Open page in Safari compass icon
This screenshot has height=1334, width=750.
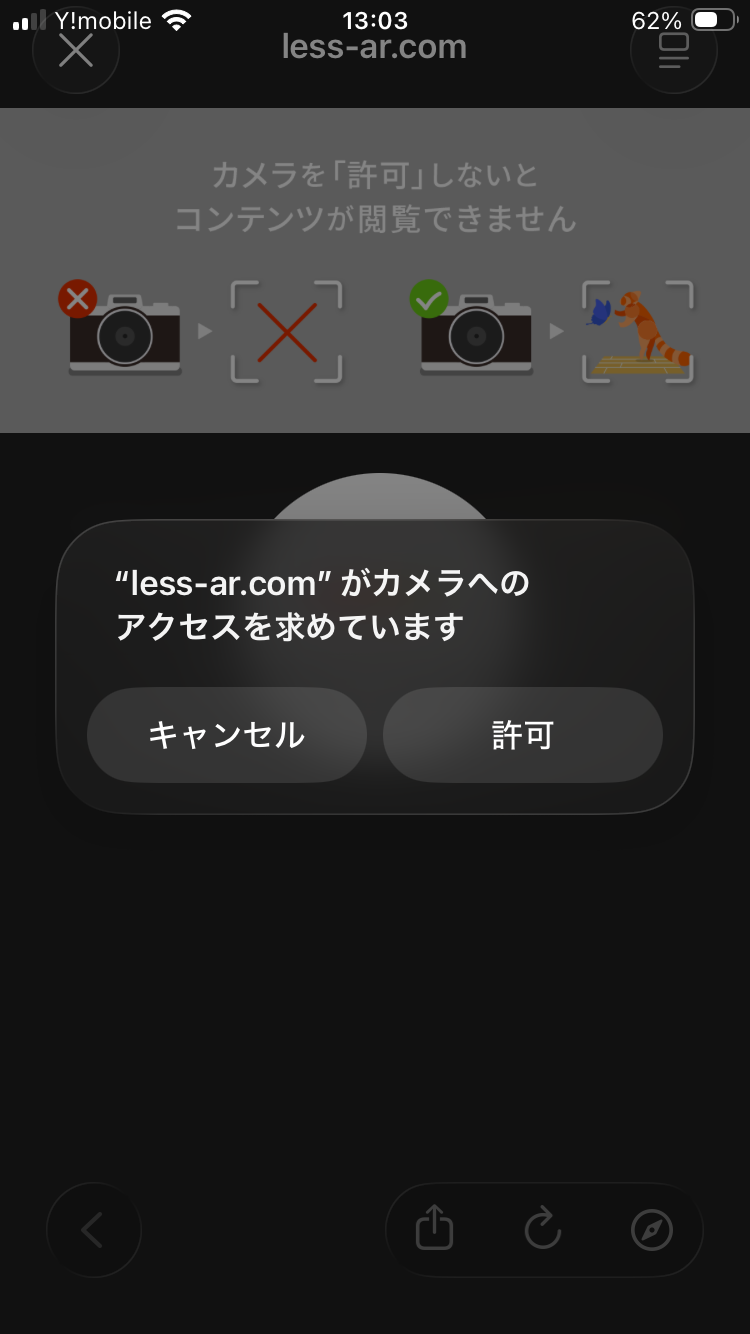pos(652,1229)
